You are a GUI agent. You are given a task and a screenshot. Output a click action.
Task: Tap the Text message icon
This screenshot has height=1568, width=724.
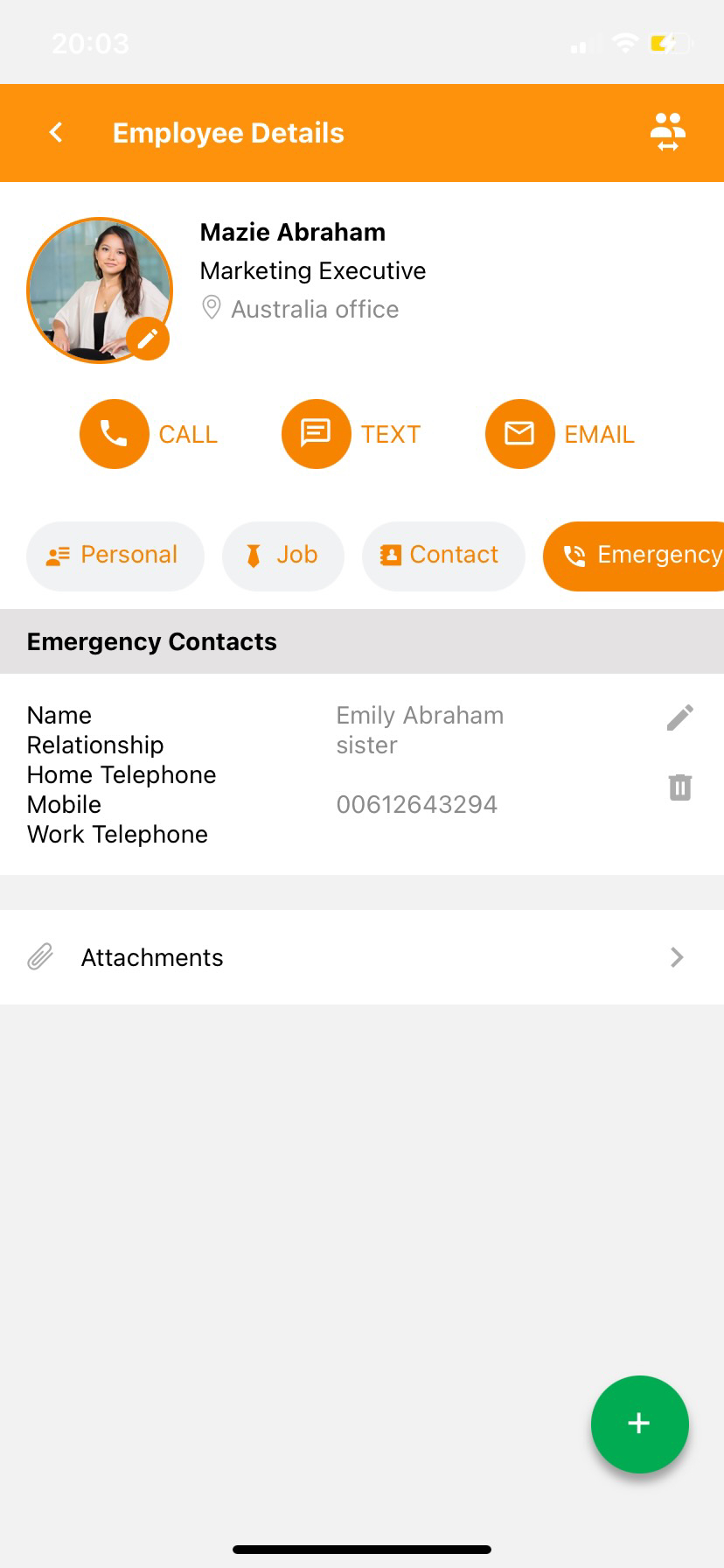coord(316,433)
